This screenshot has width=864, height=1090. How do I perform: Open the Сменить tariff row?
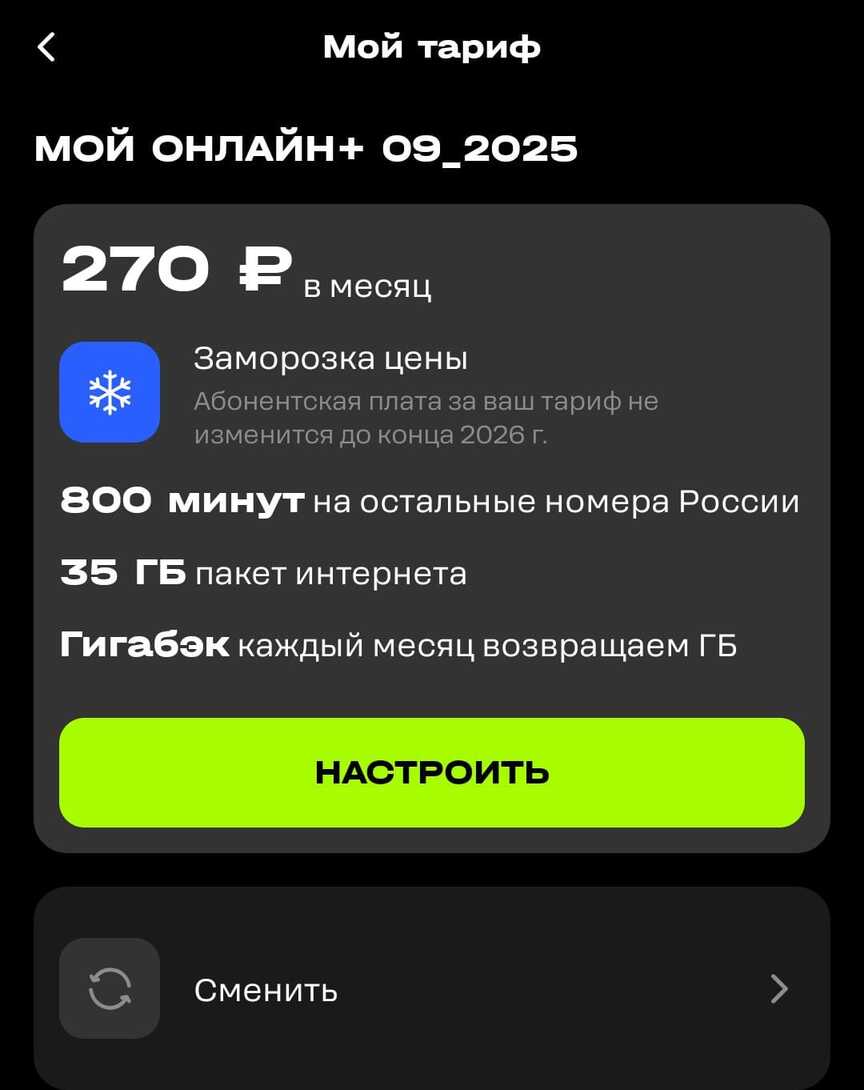click(x=432, y=989)
